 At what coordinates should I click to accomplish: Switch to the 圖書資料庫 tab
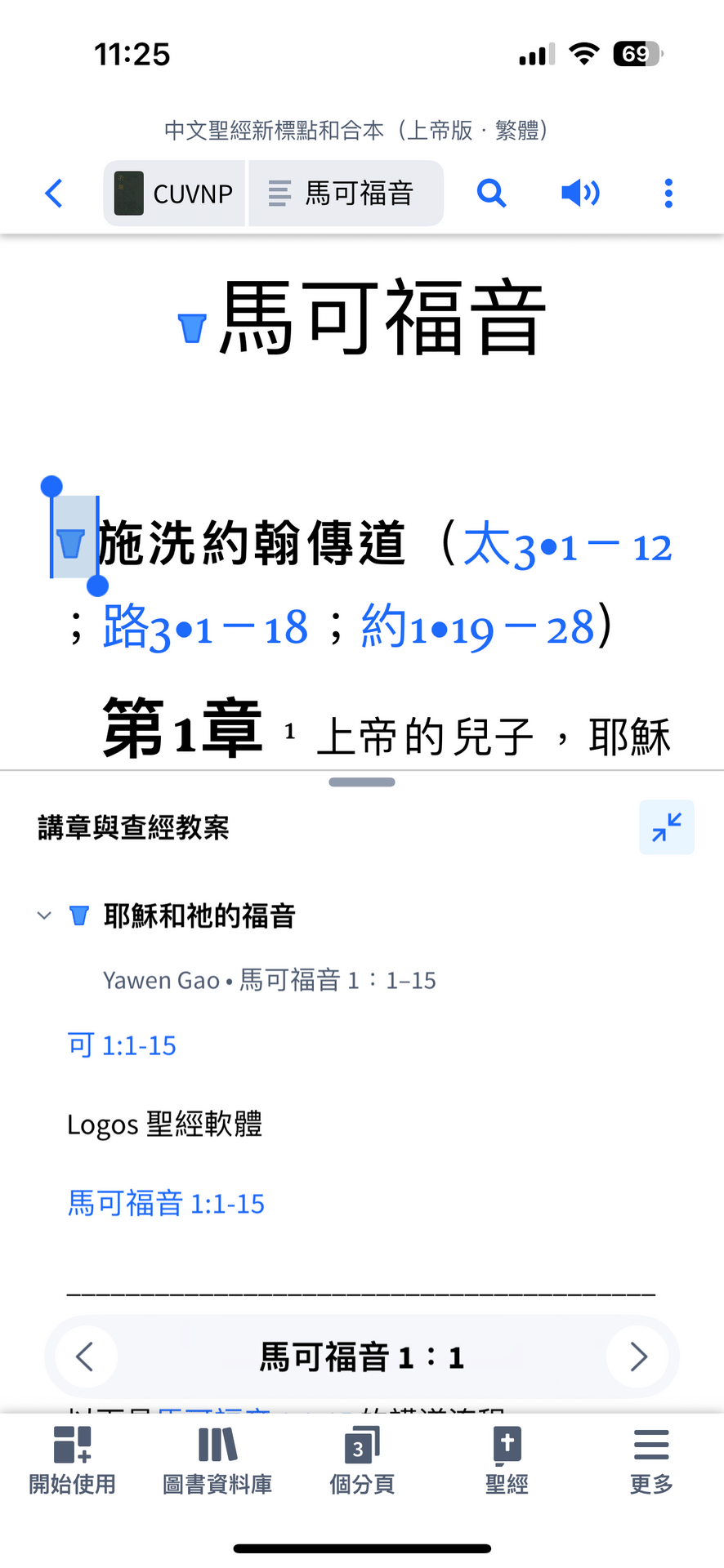(217, 1460)
